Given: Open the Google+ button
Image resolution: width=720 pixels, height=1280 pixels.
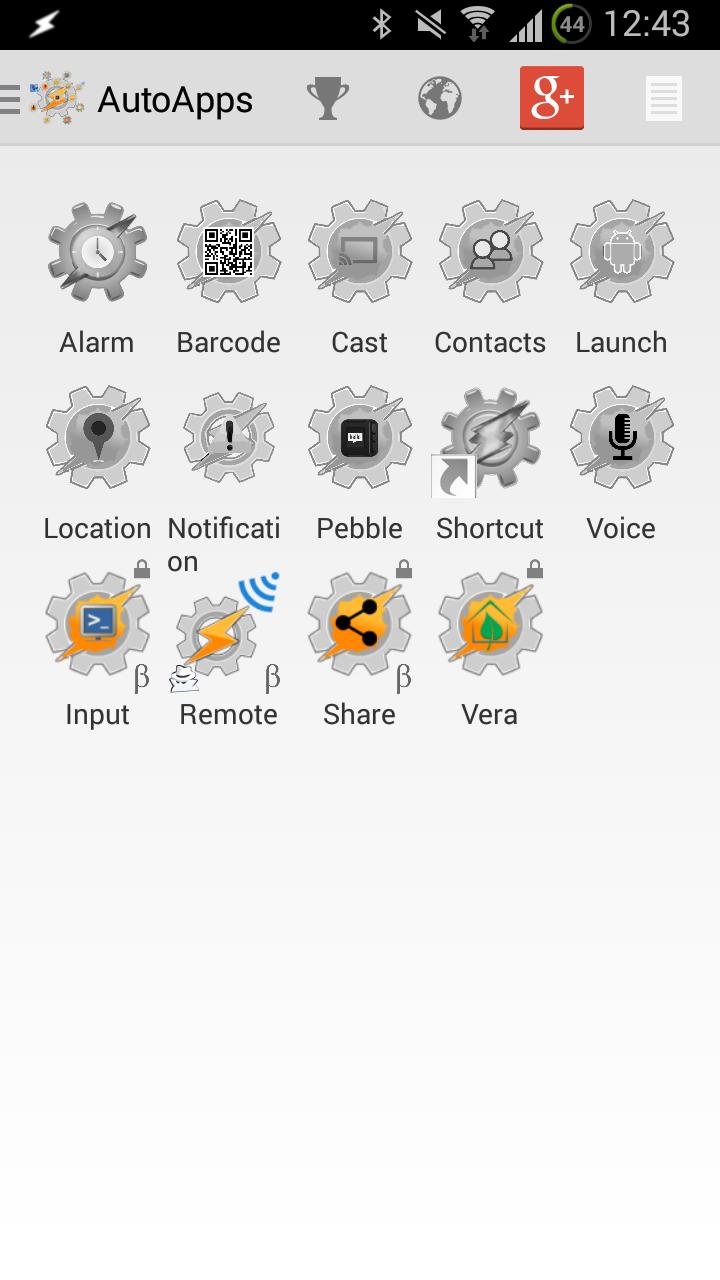Looking at the screenshot, I should [551, 98].
